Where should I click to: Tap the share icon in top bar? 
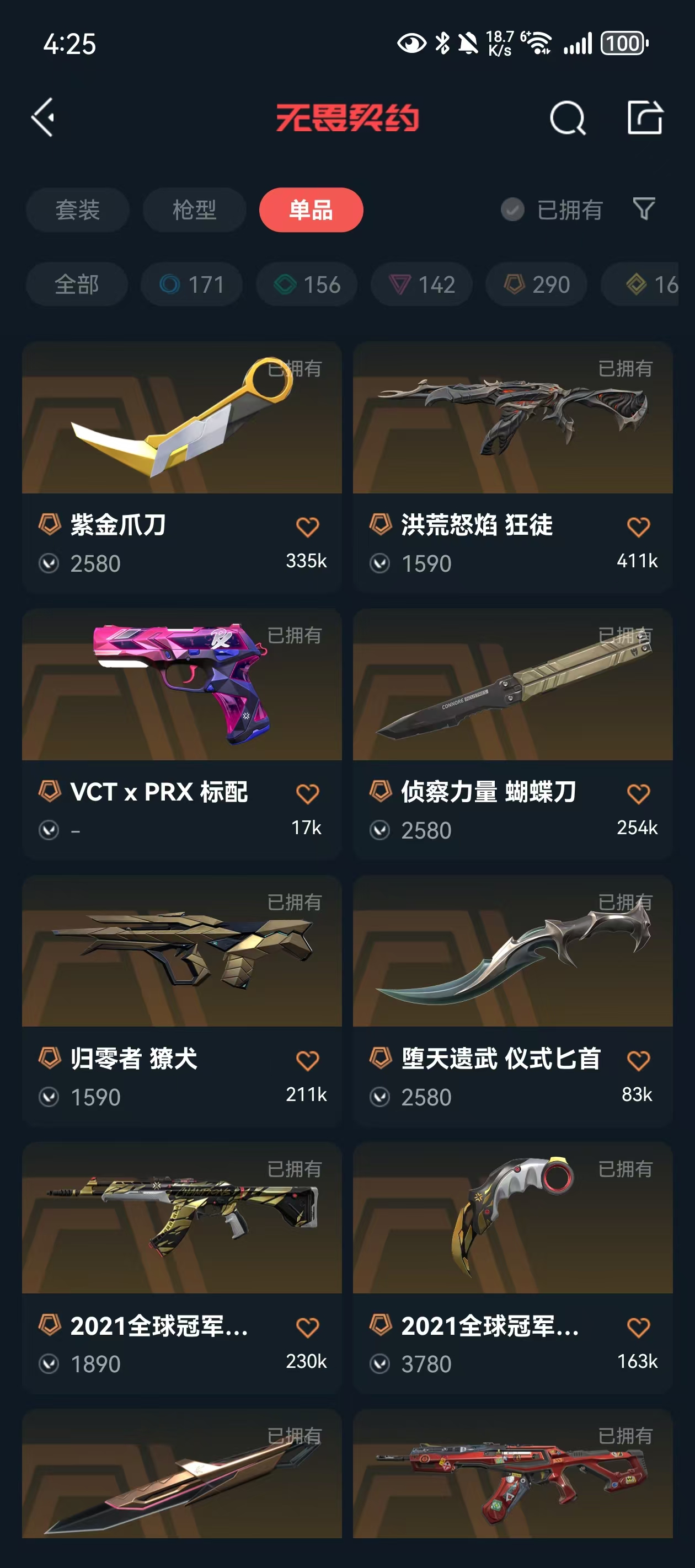644,117
